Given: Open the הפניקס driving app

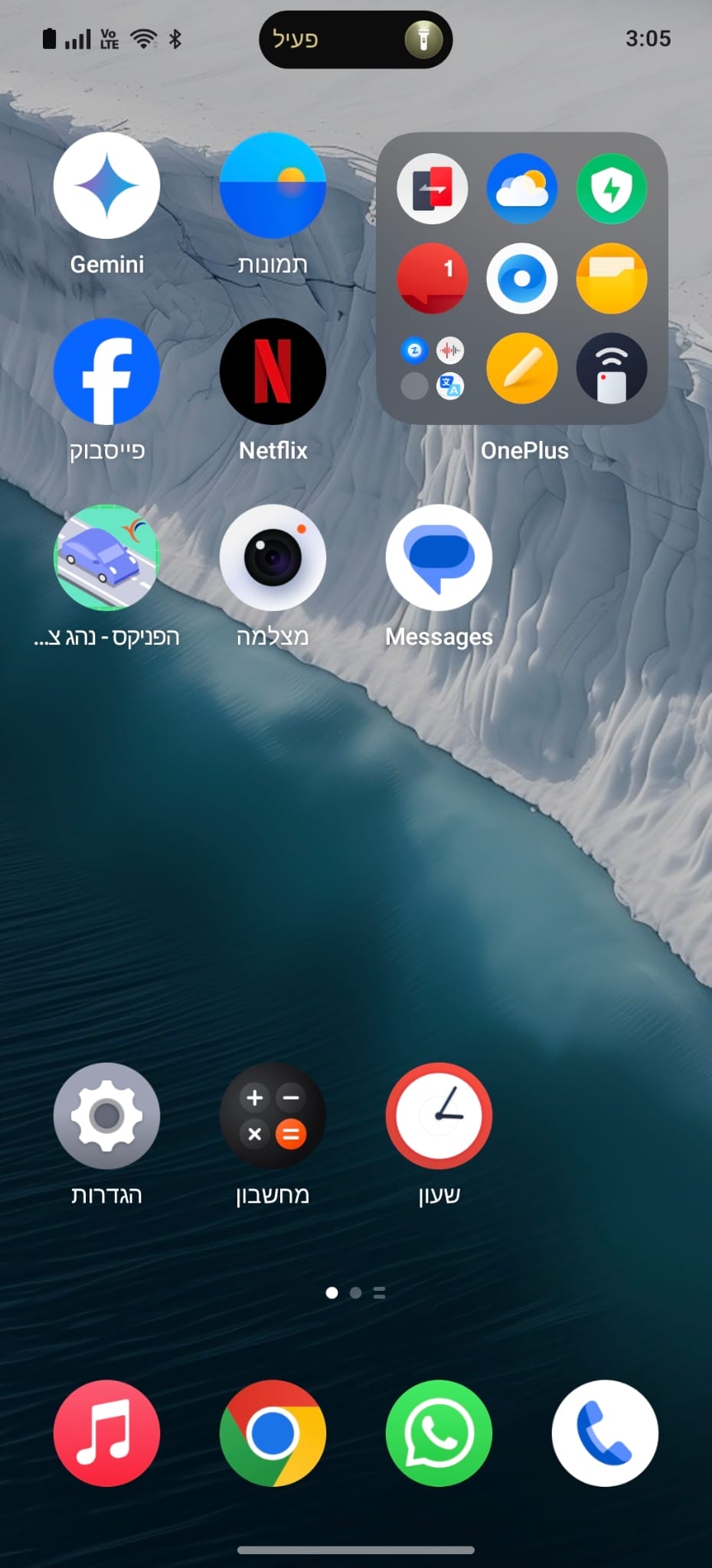Looking at the screenshot, I should click(x=106, y=557).
